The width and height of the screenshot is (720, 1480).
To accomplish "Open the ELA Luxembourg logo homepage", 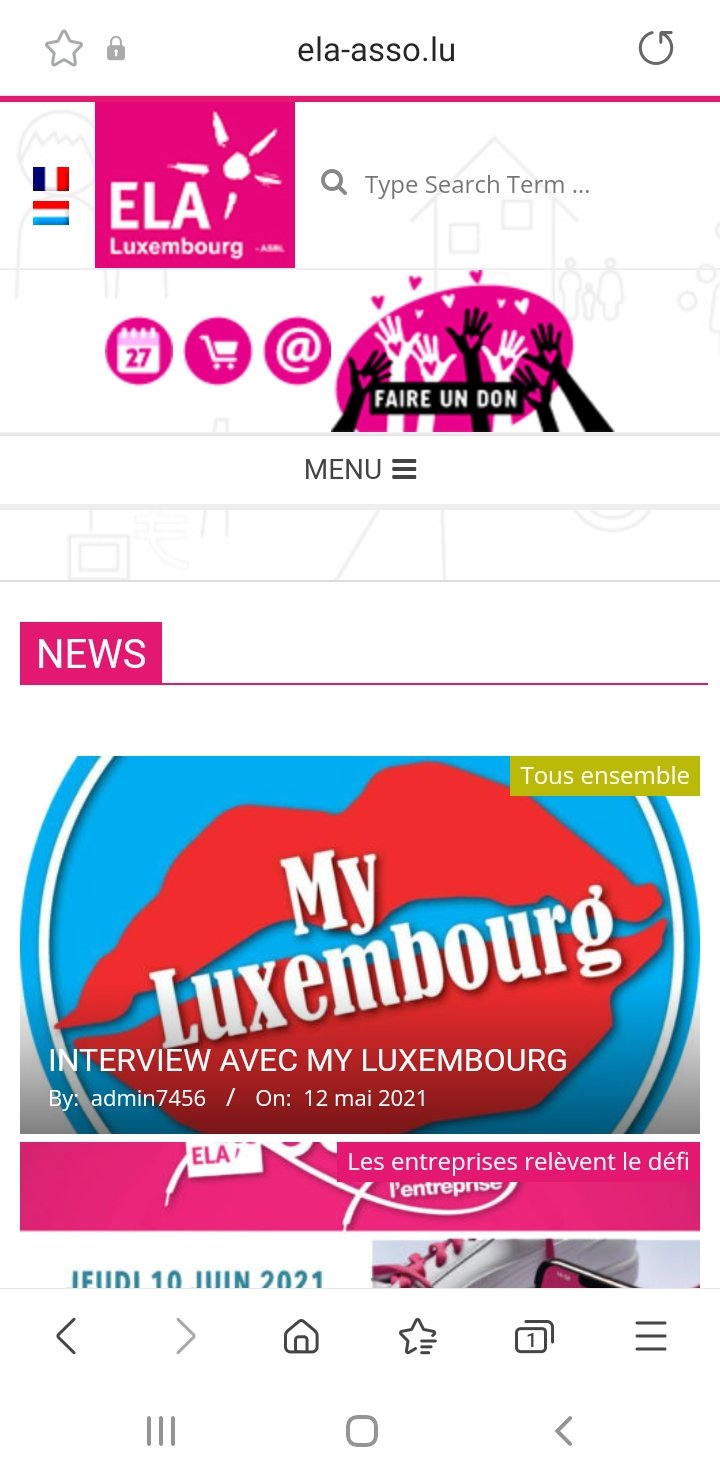I will click(x=195, y=185).
